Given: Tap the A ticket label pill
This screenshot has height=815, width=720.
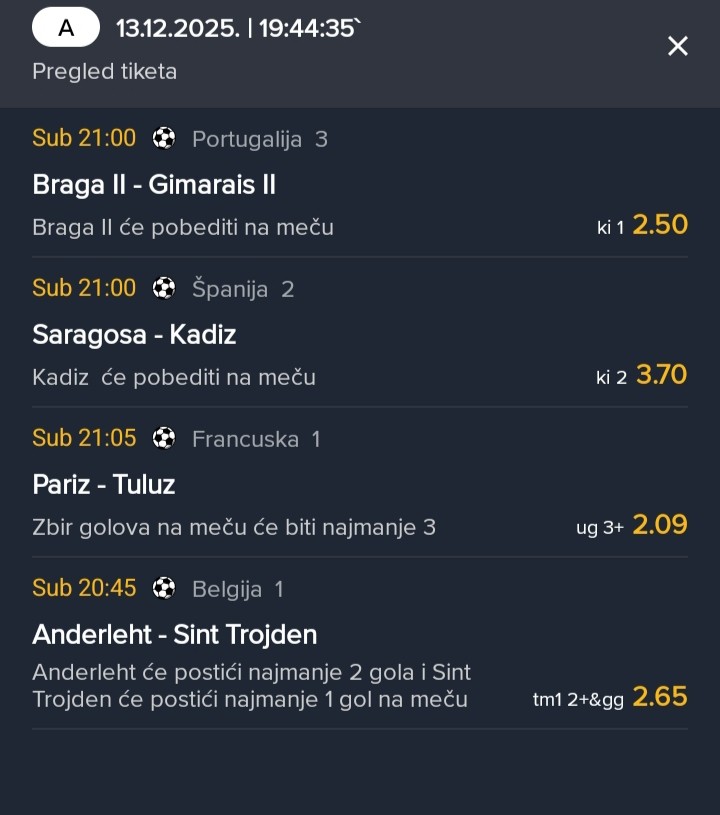Looking at the screenshot, I should 66,28.
